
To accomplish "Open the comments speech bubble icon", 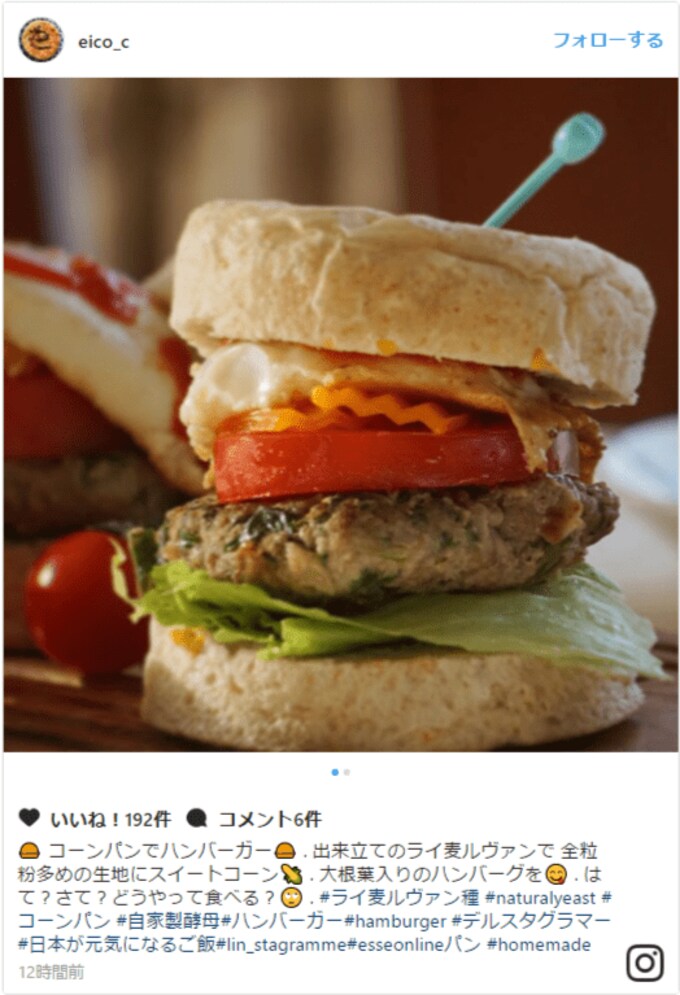I will tap(196, 818).
